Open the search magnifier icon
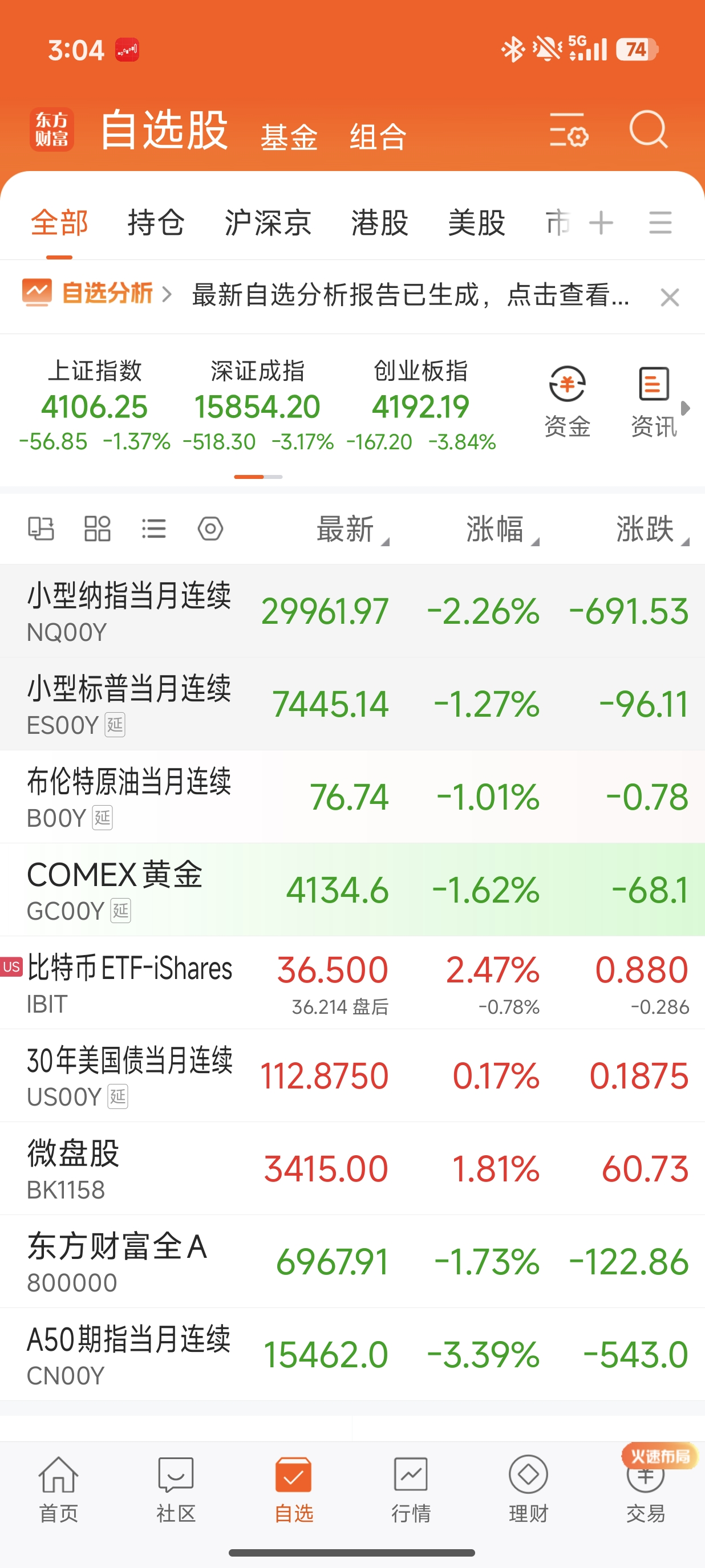705x1568 pixels. point(649,129)
